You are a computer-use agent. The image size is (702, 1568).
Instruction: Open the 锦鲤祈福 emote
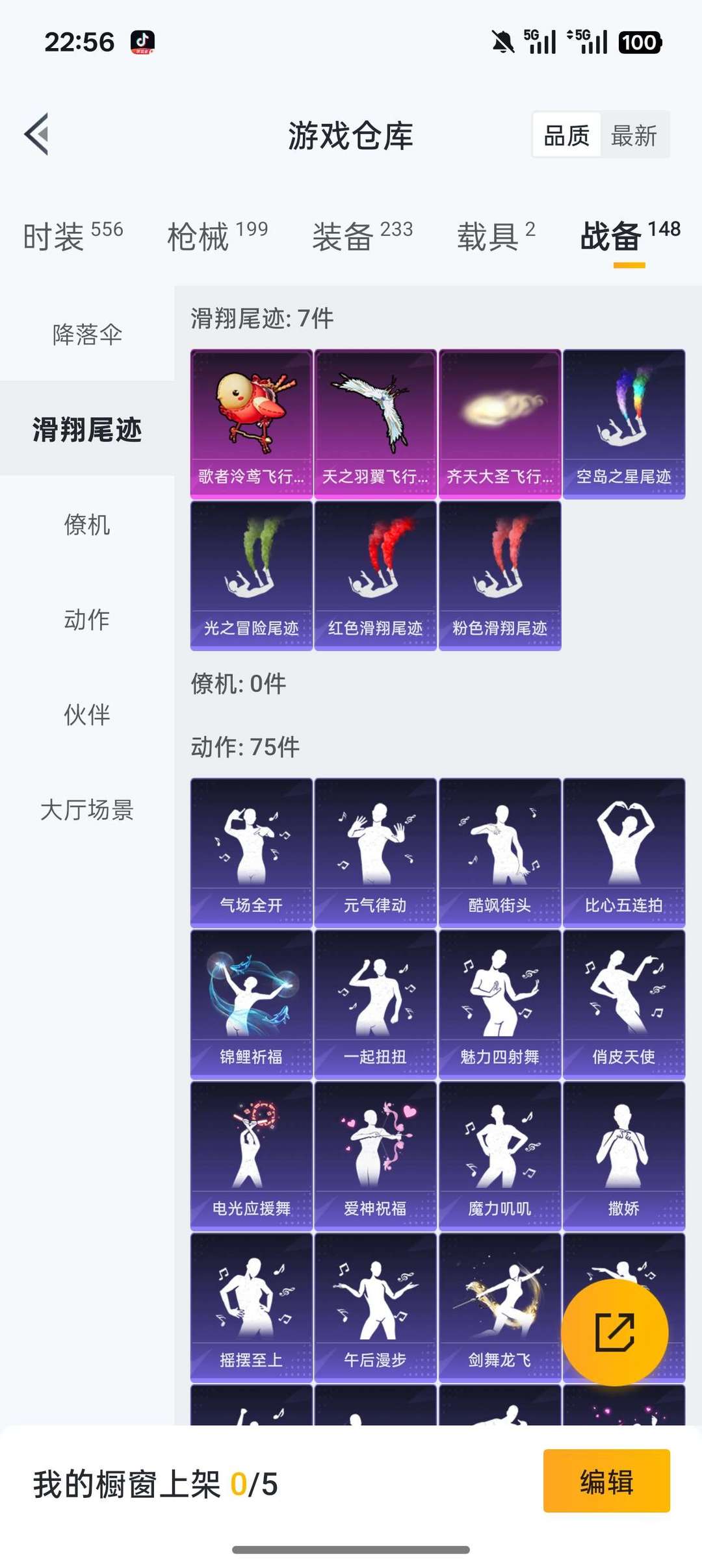251,1004
